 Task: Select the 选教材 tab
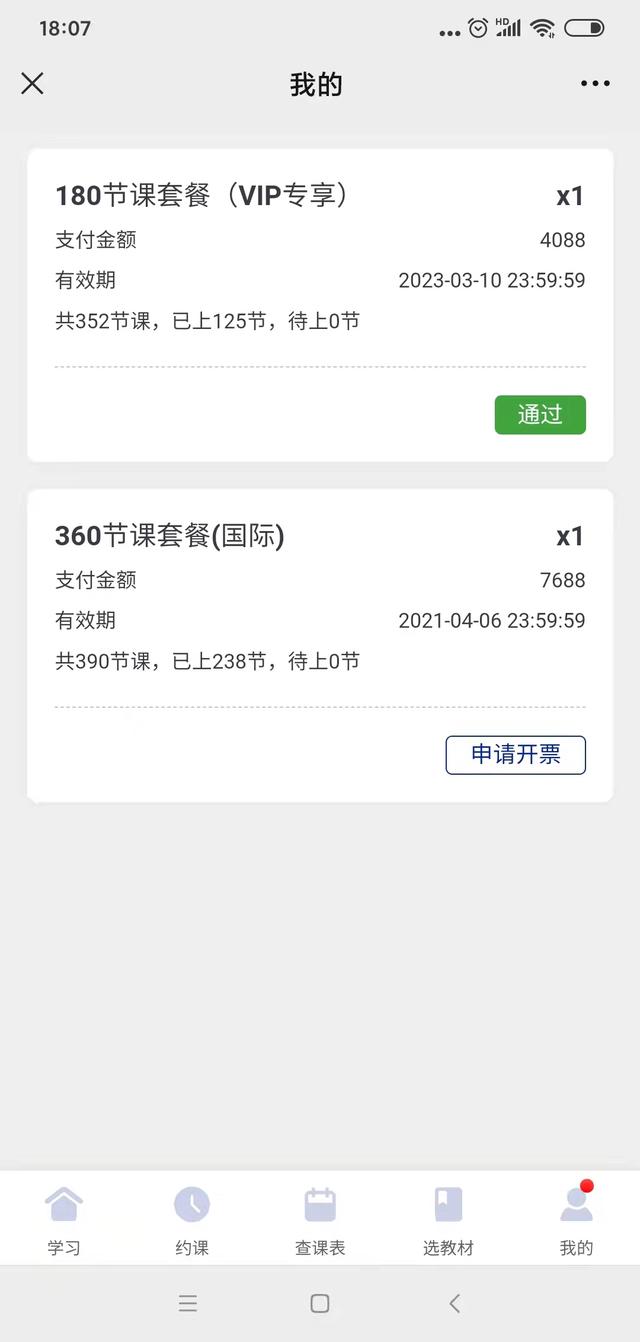pos(448,1219)
